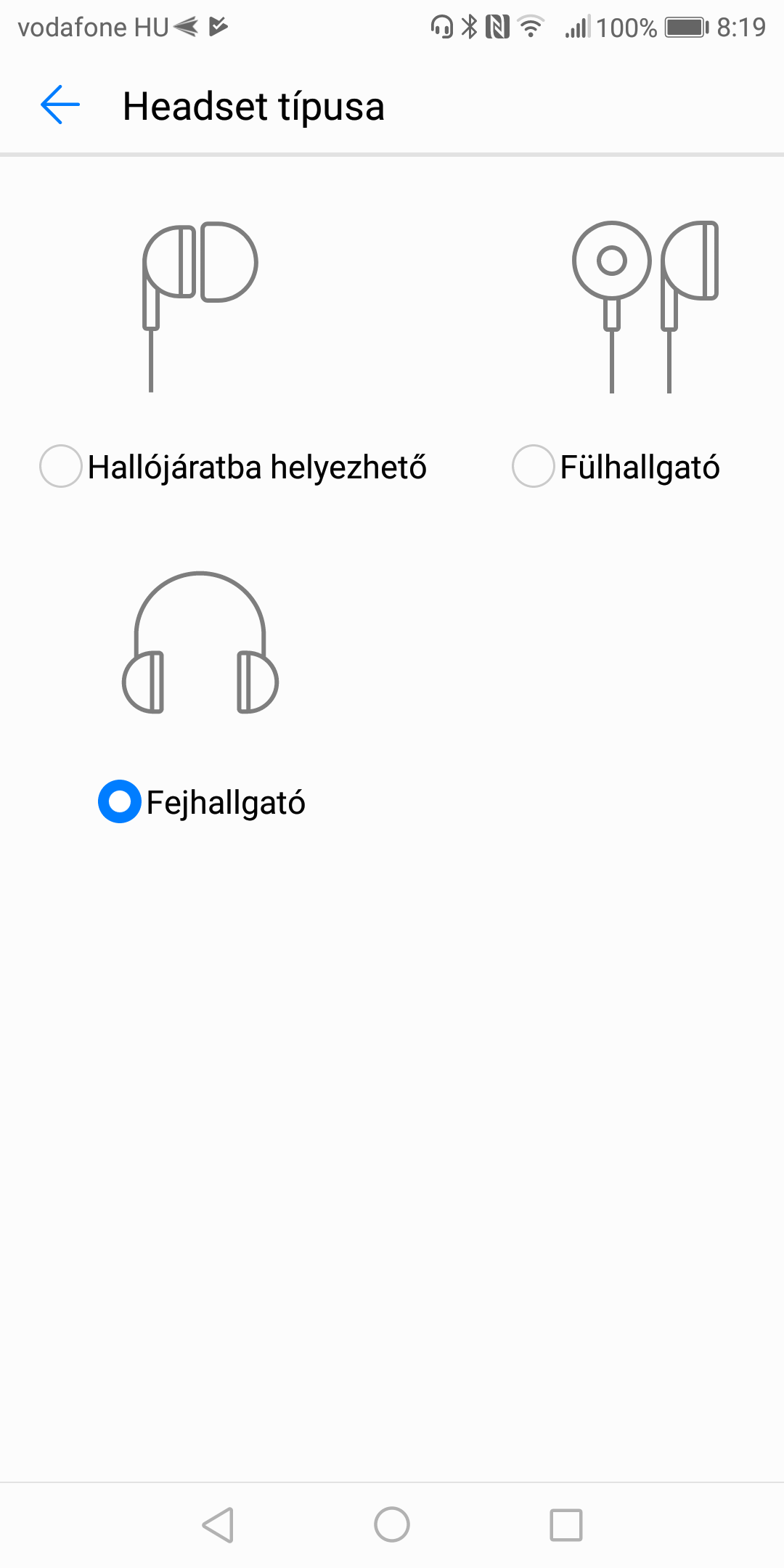This screenshot has width=784, height=1568.
Task: Go back from Headset típusa screen
Action: (x=60, y=105)
